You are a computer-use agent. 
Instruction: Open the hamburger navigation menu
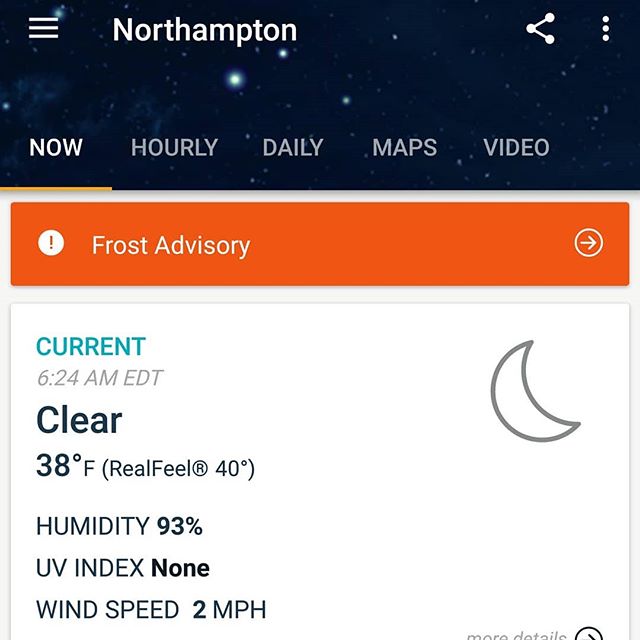(x=44, y=29)
